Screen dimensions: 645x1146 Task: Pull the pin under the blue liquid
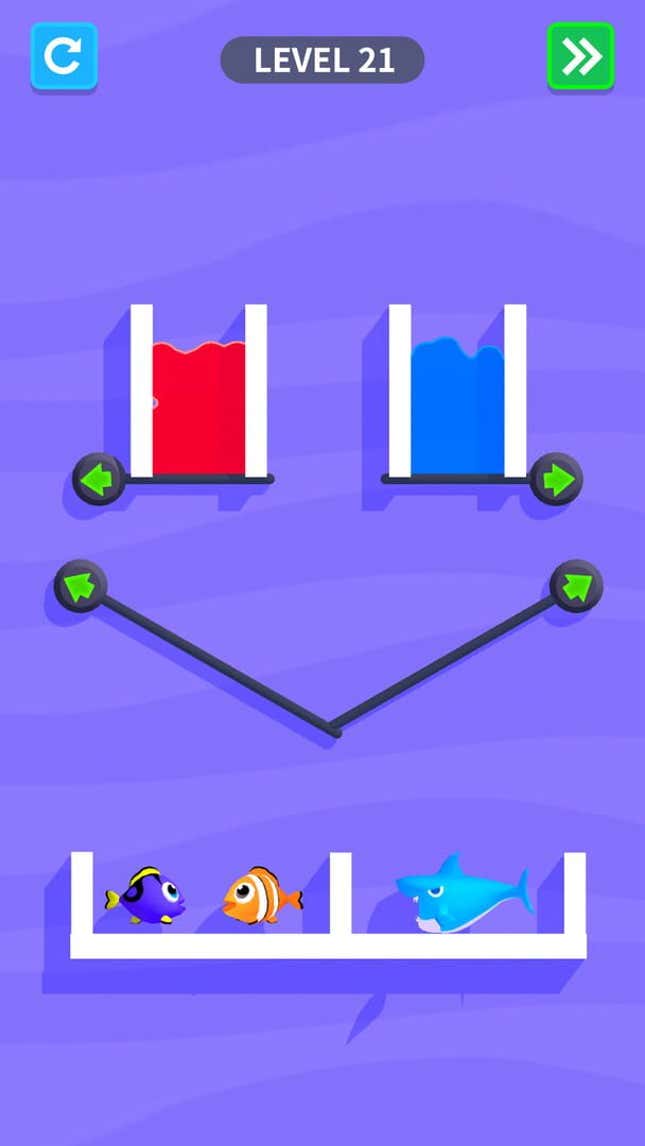click(556, 479)
